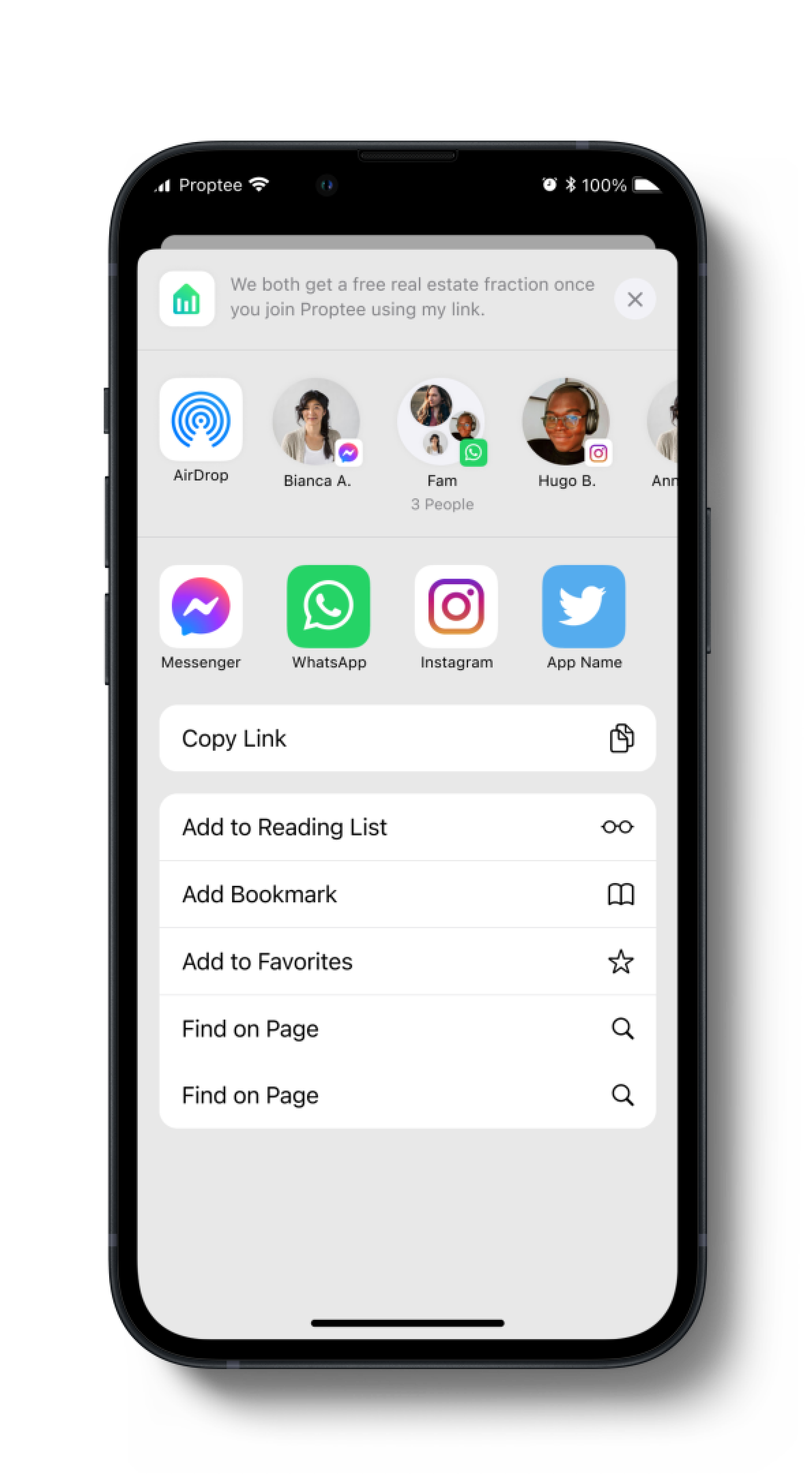Share the invite through WhatsApp
The width and height of the screenshot is (812, 1481).
[x=328, y=606]
